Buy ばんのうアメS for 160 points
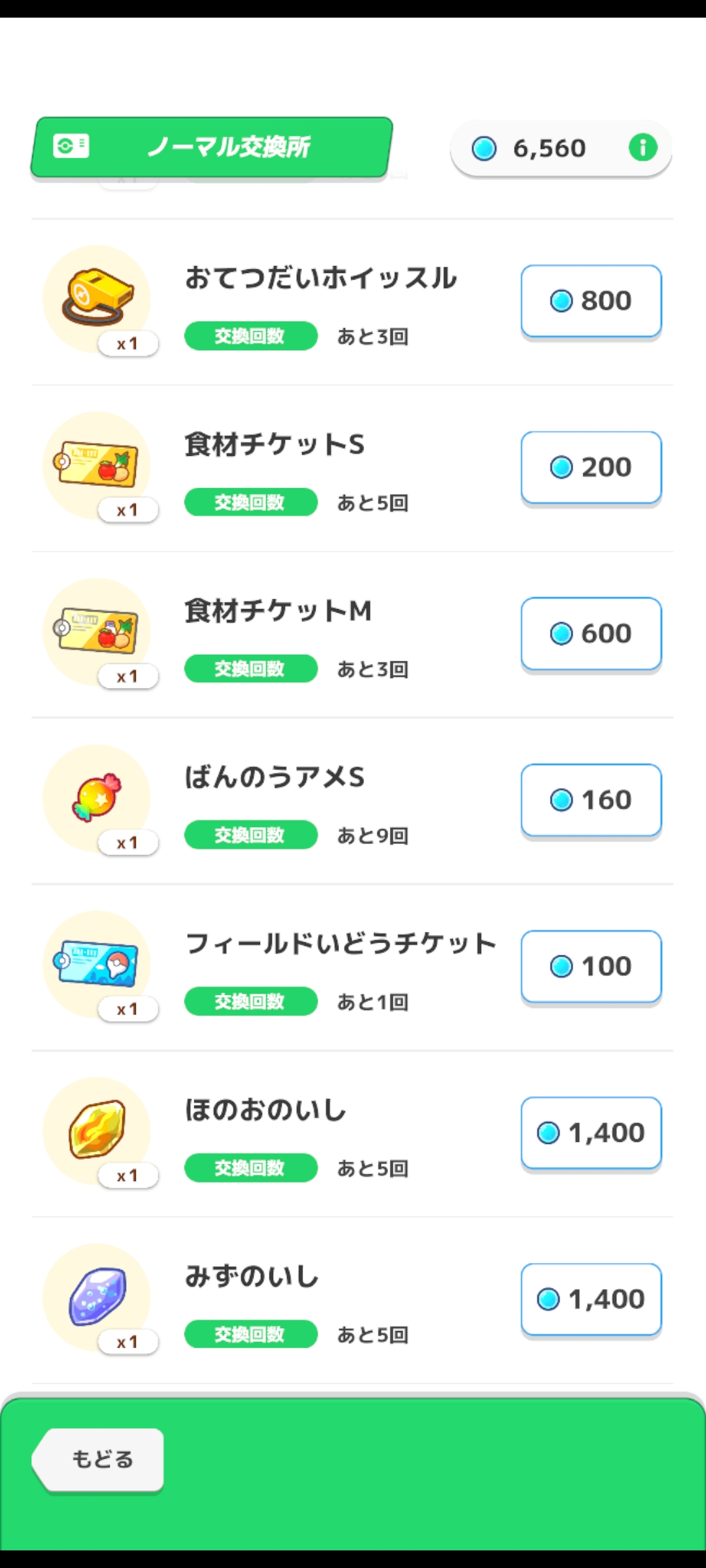The width and height of the screenshot is (706, 1568). [591, 800]
